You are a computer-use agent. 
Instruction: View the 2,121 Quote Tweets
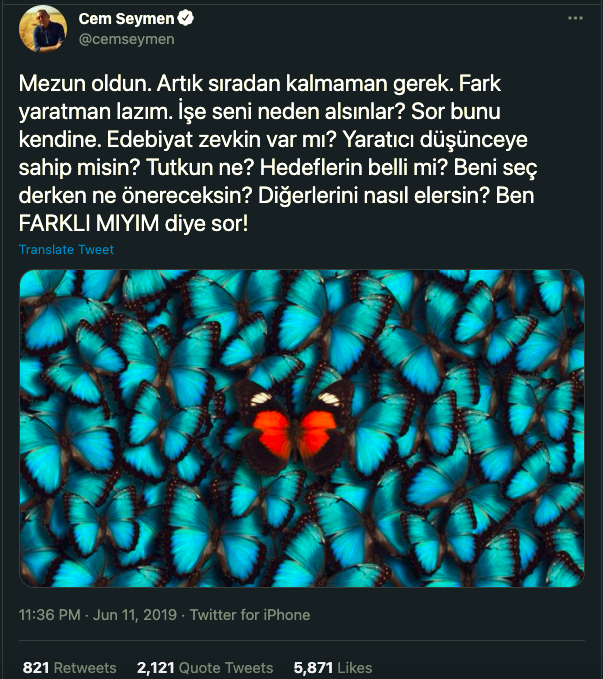204,667
